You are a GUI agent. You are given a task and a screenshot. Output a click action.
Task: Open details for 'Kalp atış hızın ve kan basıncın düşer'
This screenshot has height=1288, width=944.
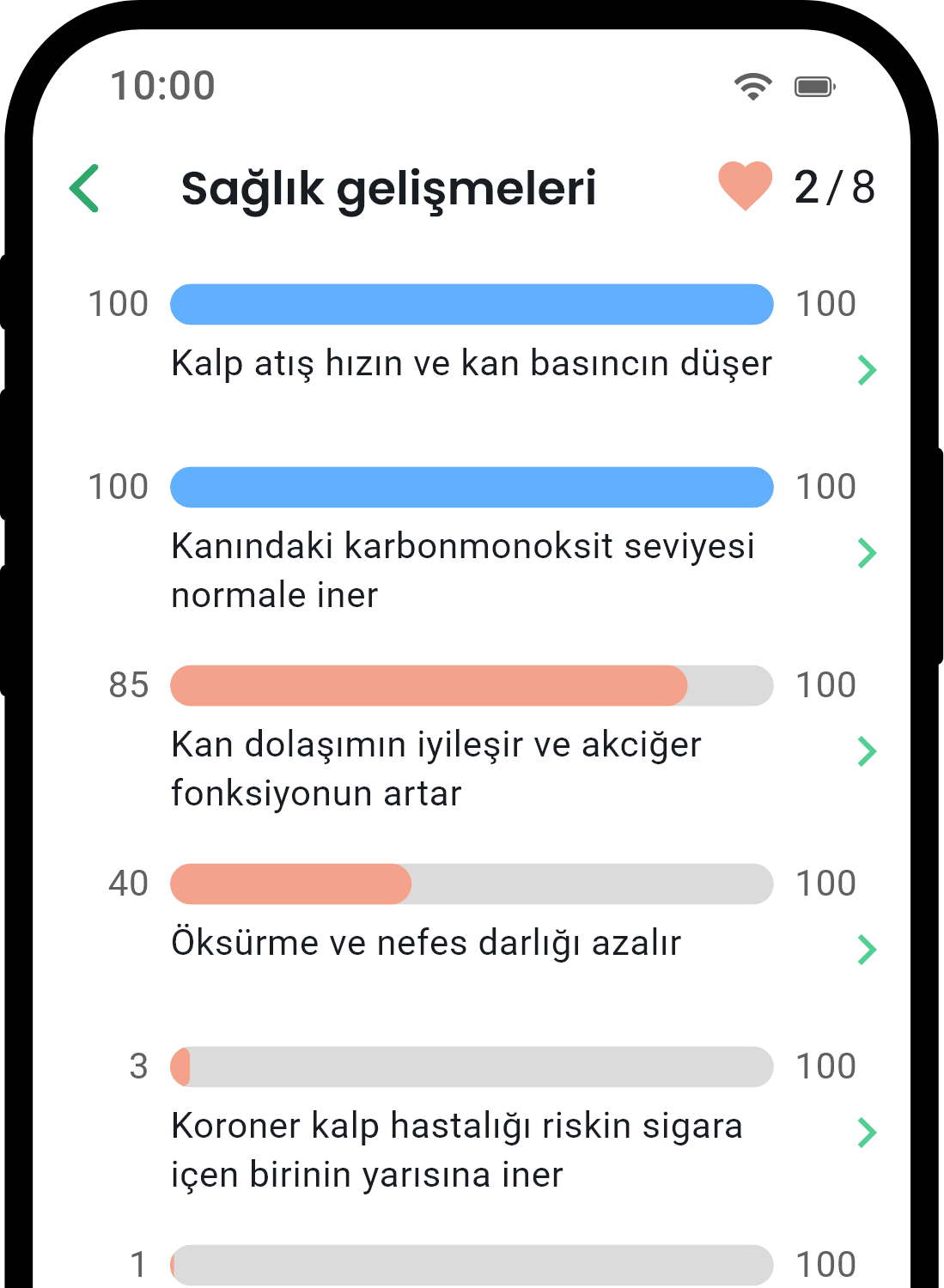click(867, 370)
